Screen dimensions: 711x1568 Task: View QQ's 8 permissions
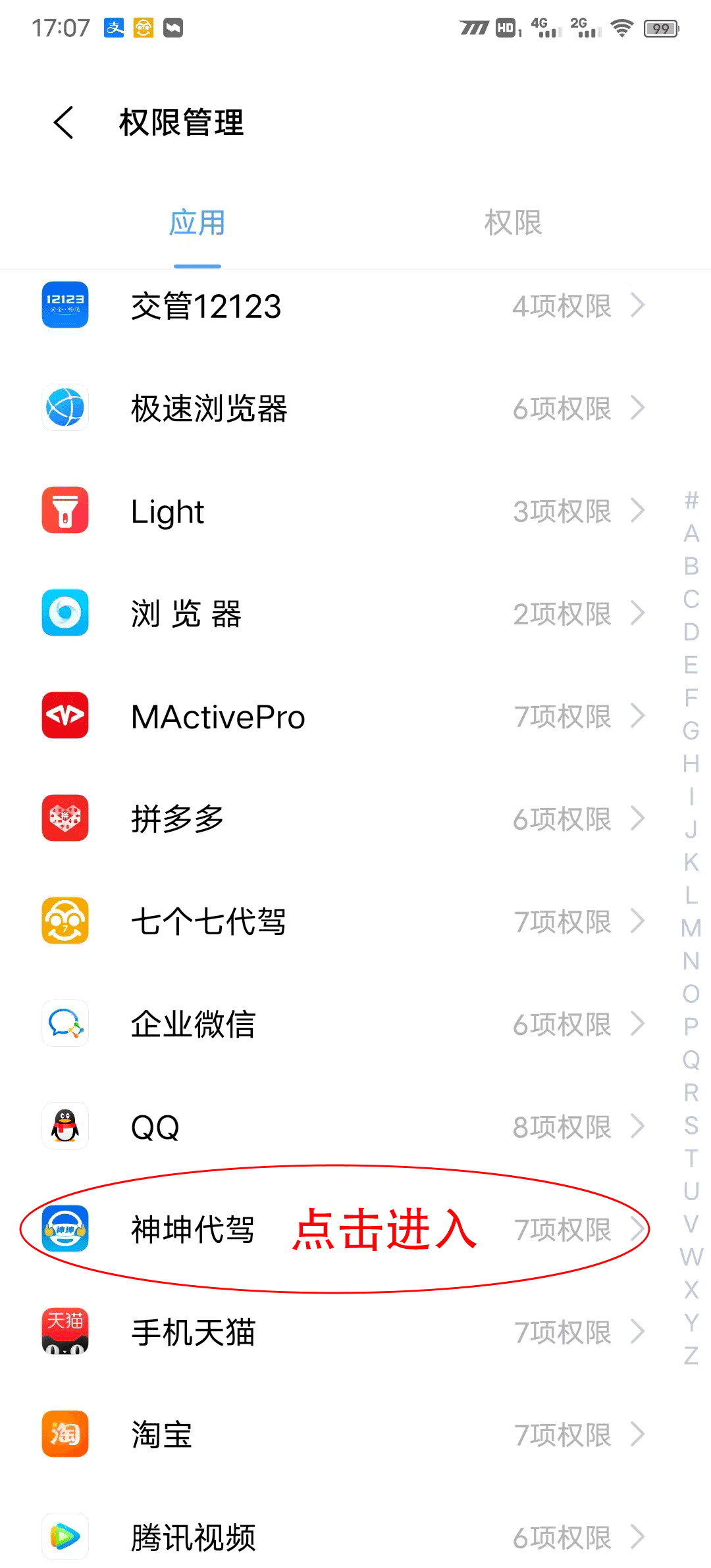click(342, 1127)
